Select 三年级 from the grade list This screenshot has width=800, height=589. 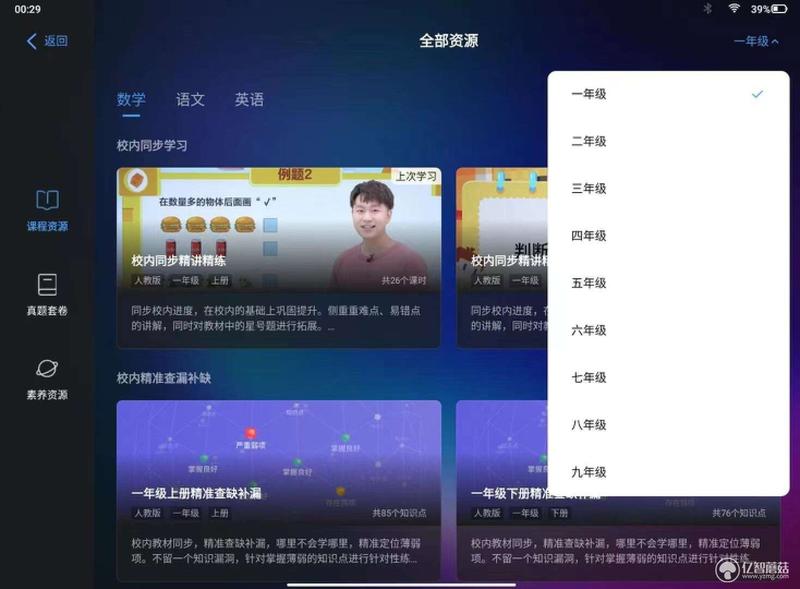tap(589, 189)
